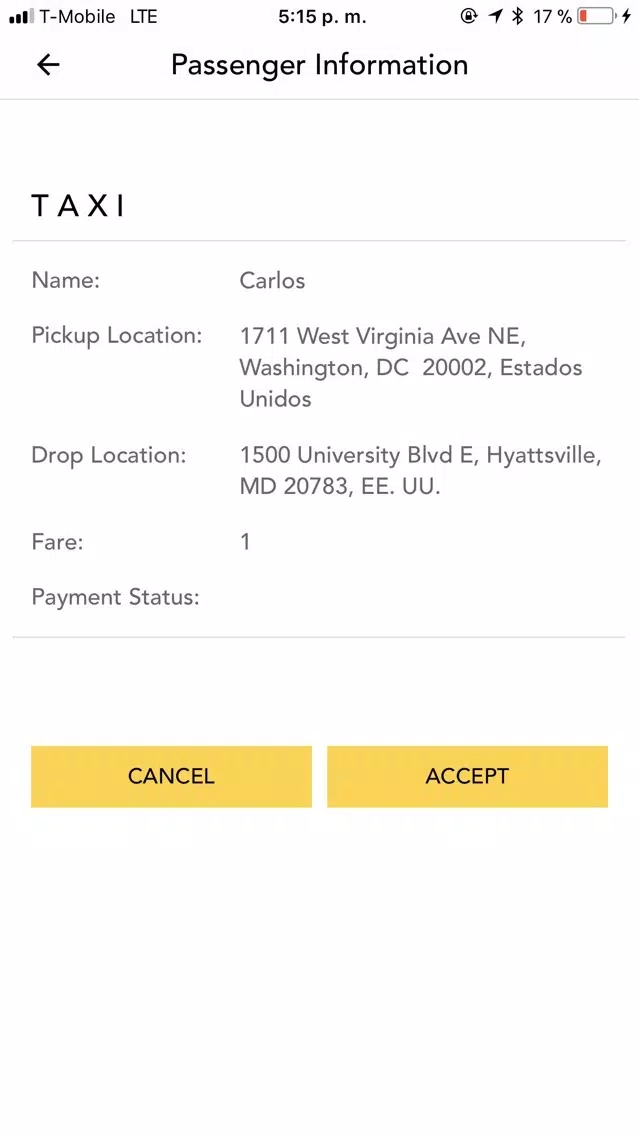Cancel the taxi ride request
The image size is (639, 1136).
coord(171,776)
